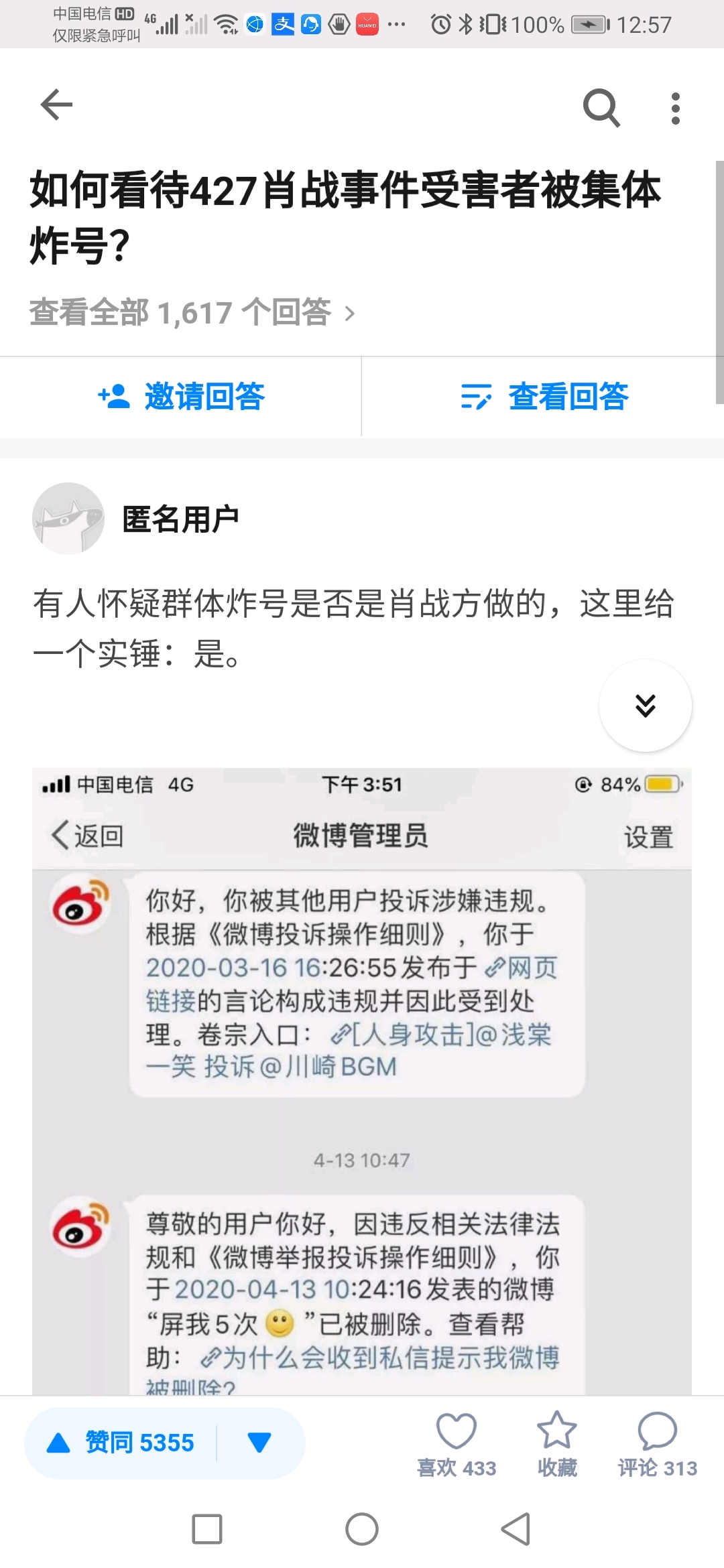Downvote the answer with down triangle
This screenshot has height=1568, width=724.
pyautogui.click(x=259, y=1443)
